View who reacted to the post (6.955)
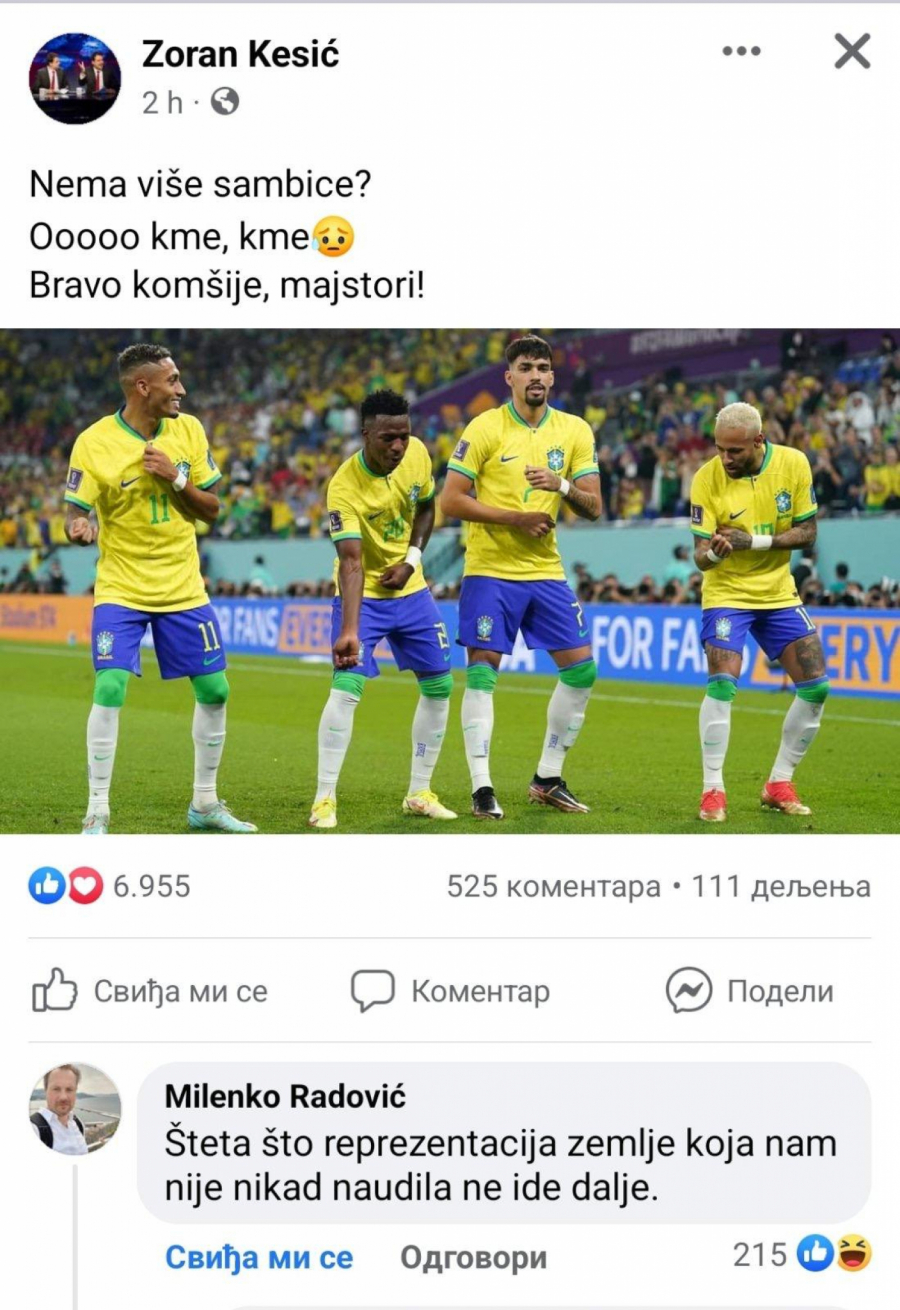Image resolution: width=900 pixels, height=1310 pixels. click(x=110, y=886)
